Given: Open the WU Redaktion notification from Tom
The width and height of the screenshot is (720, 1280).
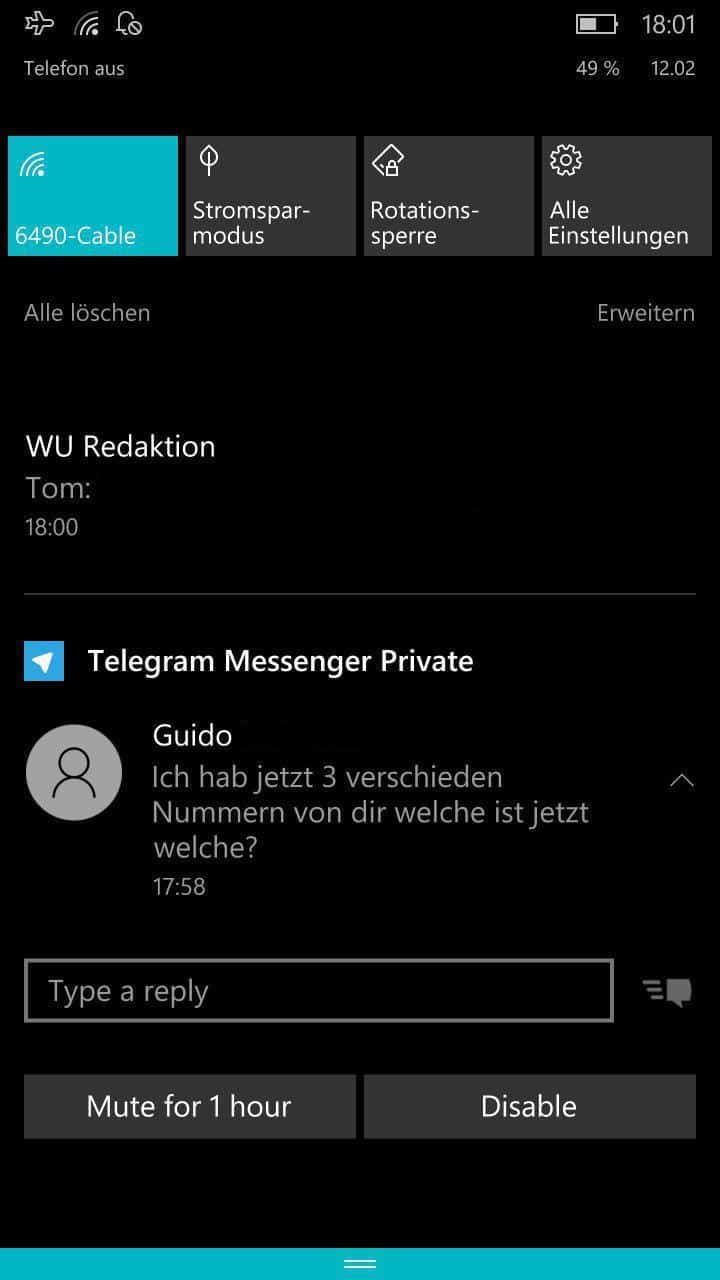Looking at the screenshot, I should (x=360, y=486).
